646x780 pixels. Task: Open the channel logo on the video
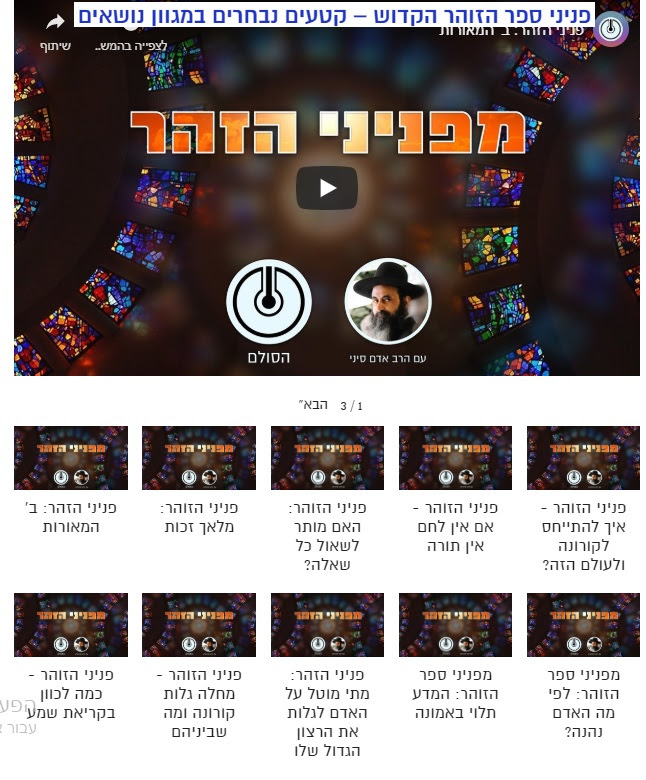coord(611,29)
